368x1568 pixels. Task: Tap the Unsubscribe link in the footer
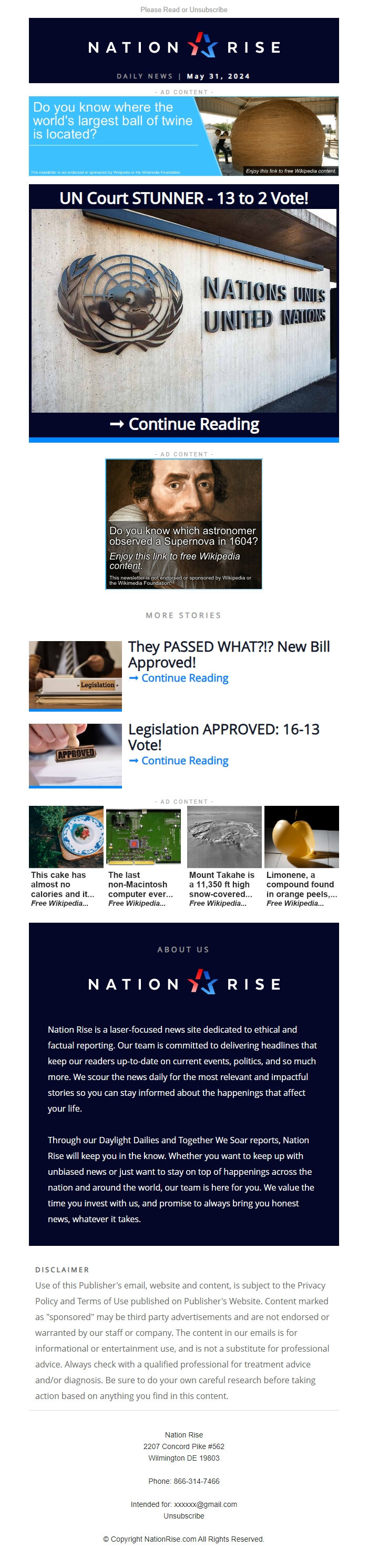183,1516
